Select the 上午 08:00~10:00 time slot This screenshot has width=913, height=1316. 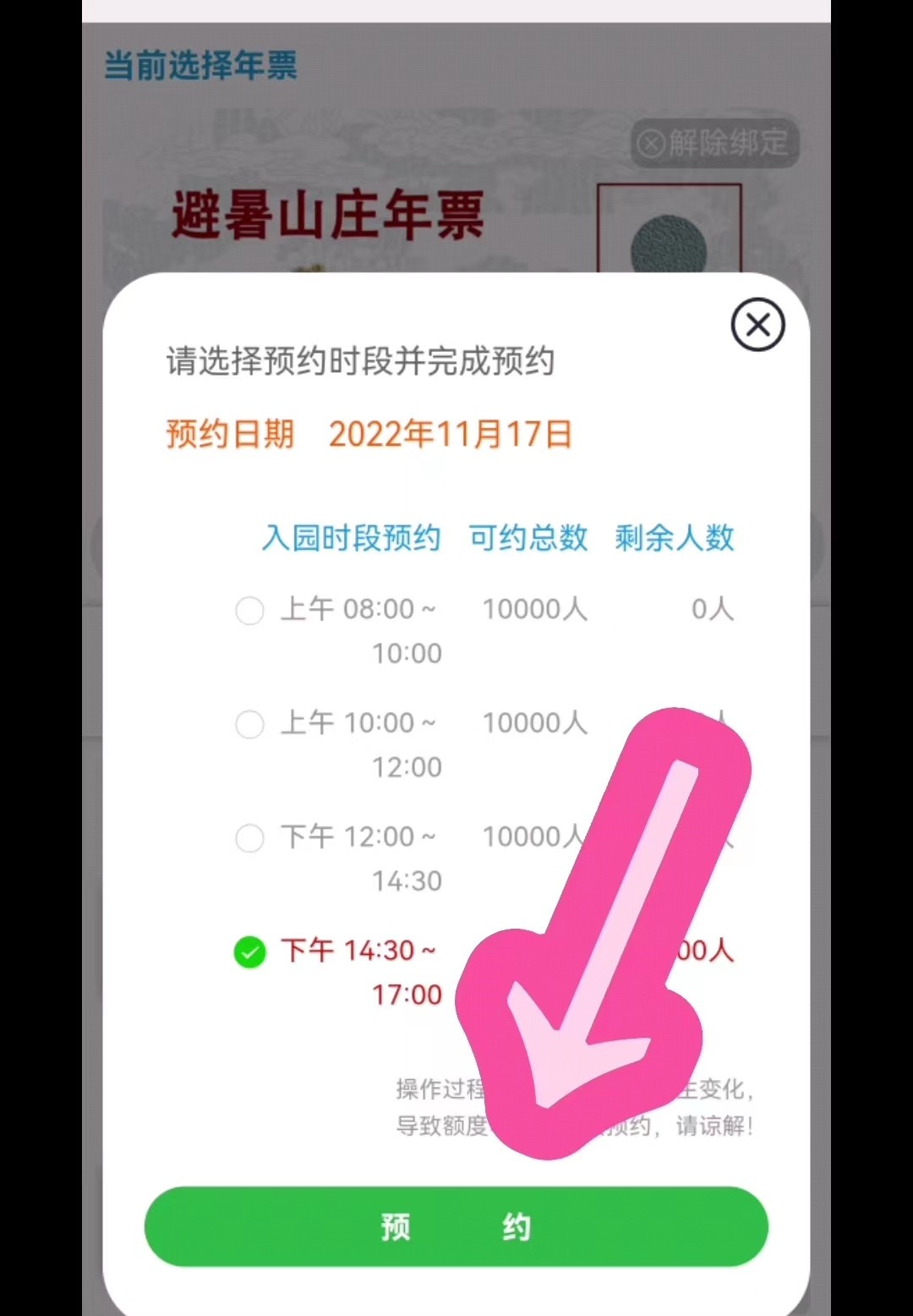tap(249, 611)
